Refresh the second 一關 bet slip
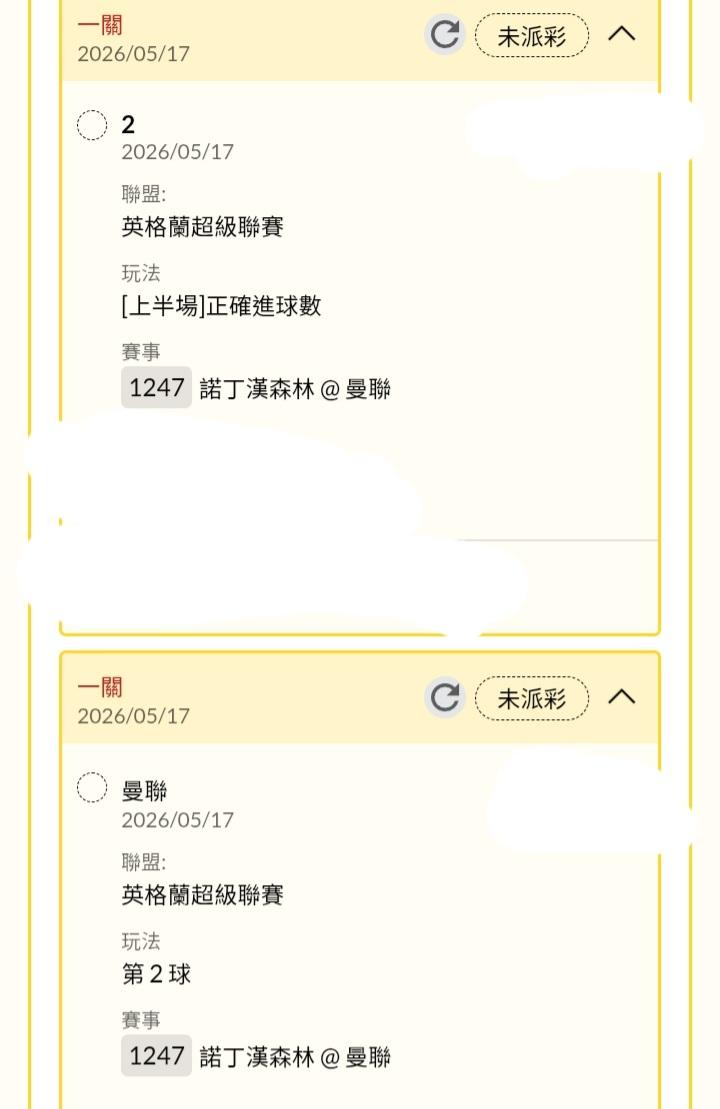This screenshot has width=720, height=1109. click(x=445, y=697)
